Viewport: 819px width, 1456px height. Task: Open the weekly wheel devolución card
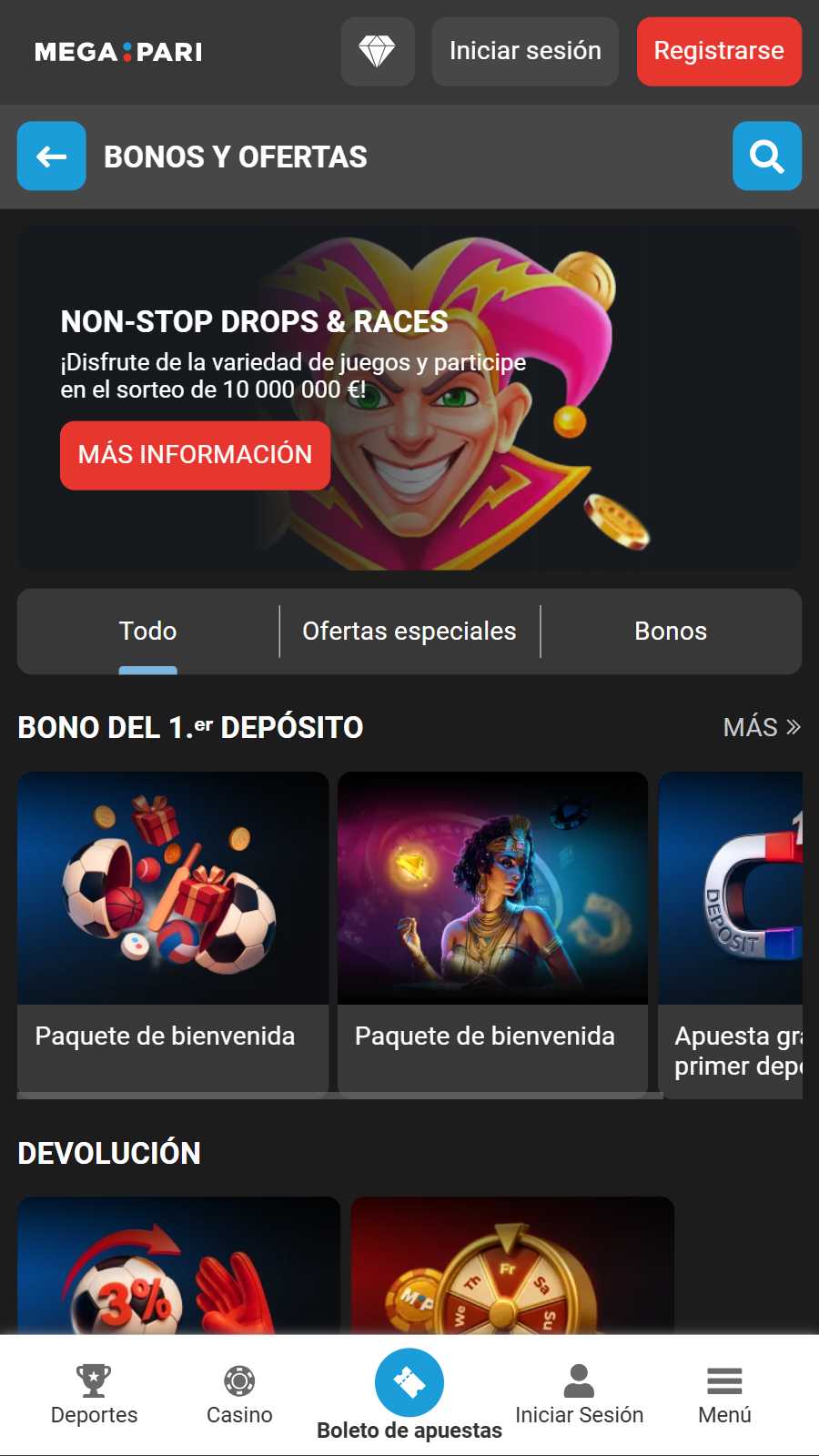(x=512, y=1269)
